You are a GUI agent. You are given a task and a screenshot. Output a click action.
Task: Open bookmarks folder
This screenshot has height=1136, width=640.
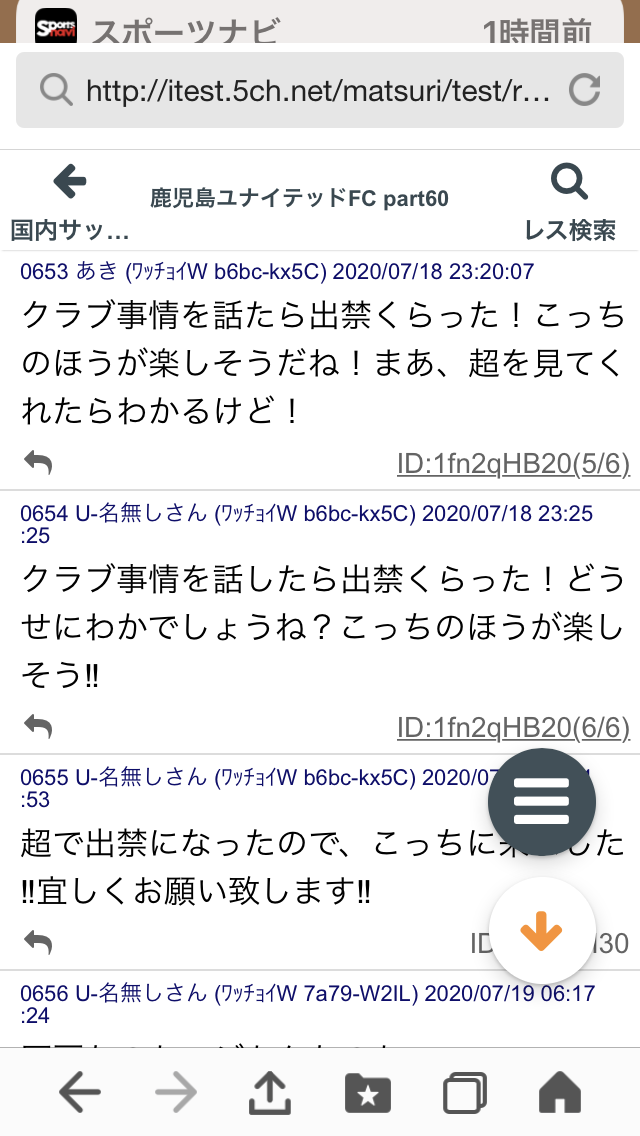point(367,1093)
